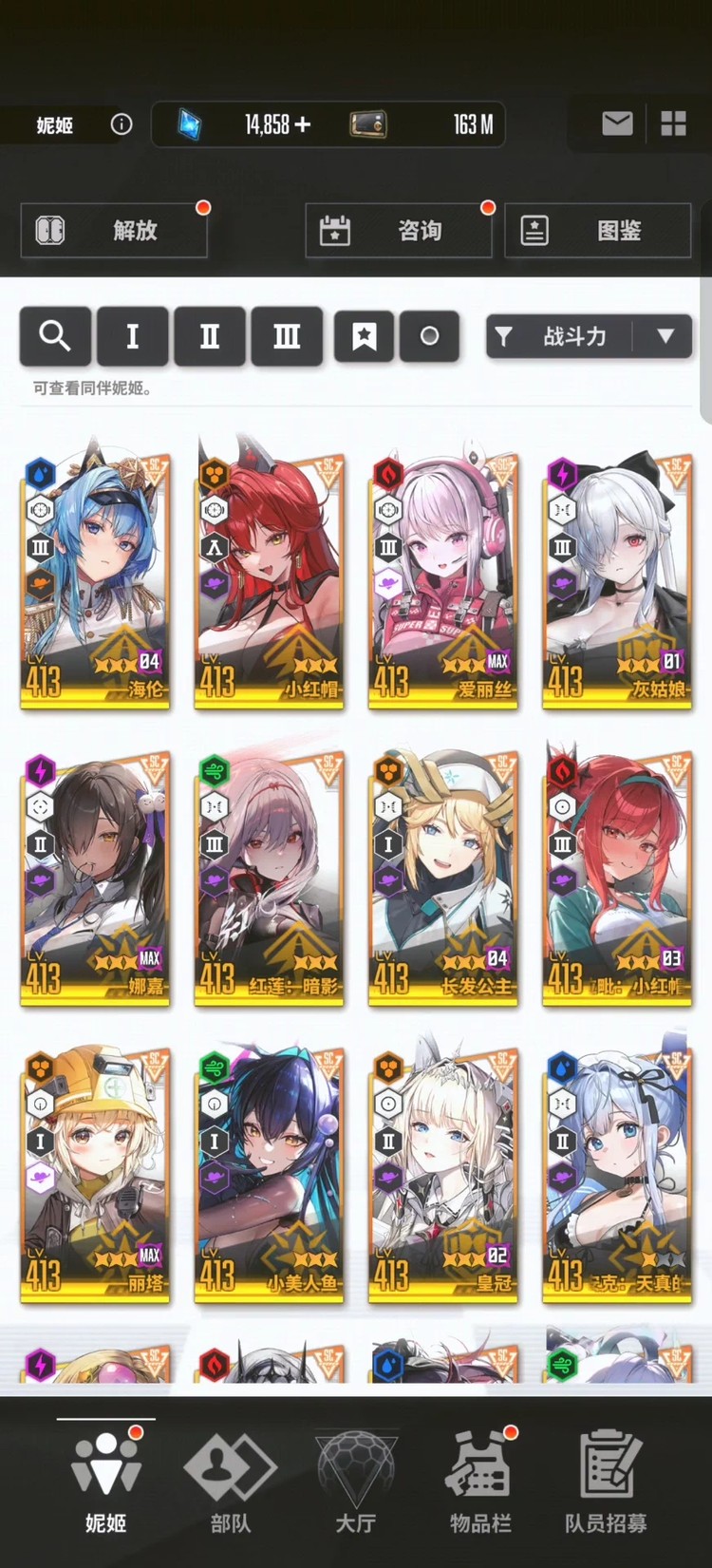712x1568 pixels.
Task: Open the mail inbox icon
Action: click(617, 123)
